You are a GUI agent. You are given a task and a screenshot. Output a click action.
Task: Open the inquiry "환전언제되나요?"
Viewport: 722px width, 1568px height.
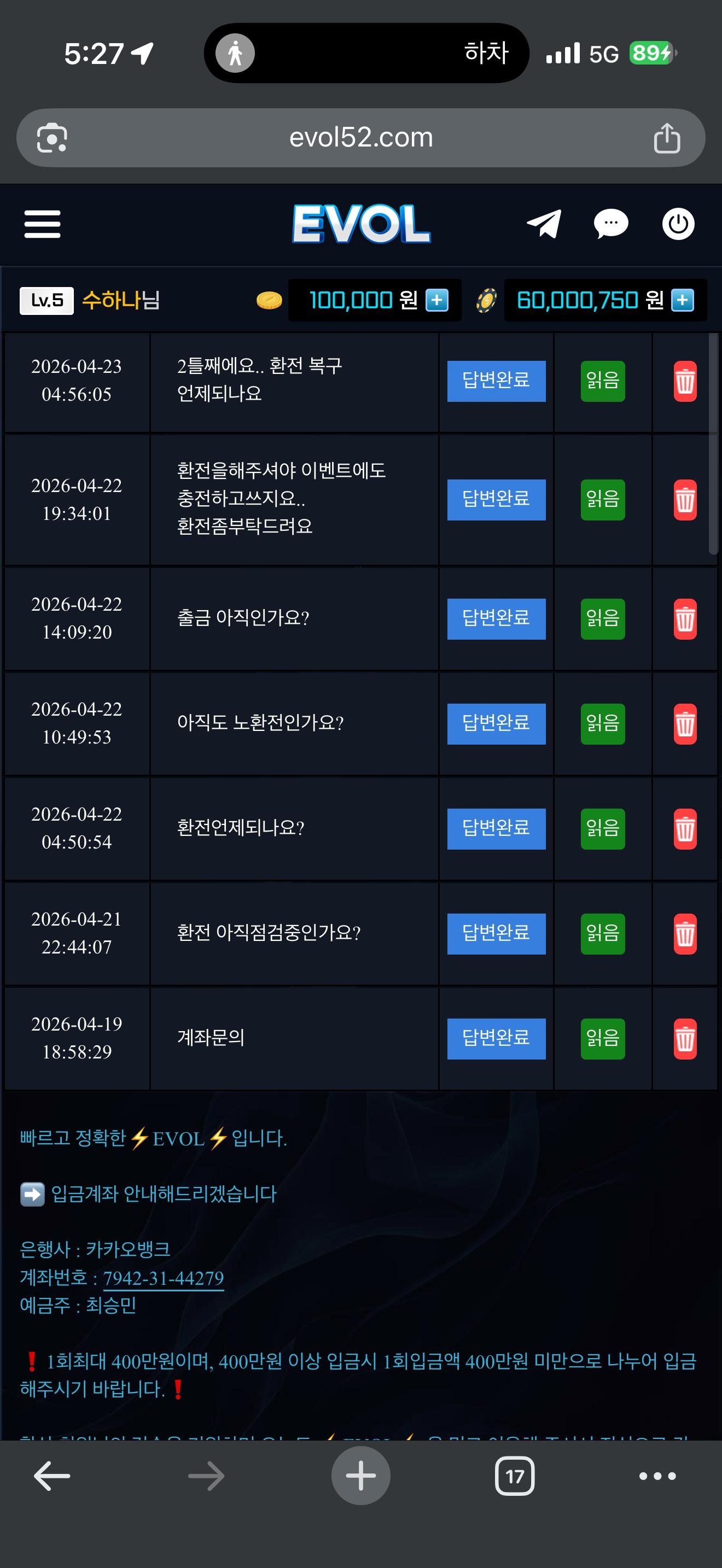point(241,828)
